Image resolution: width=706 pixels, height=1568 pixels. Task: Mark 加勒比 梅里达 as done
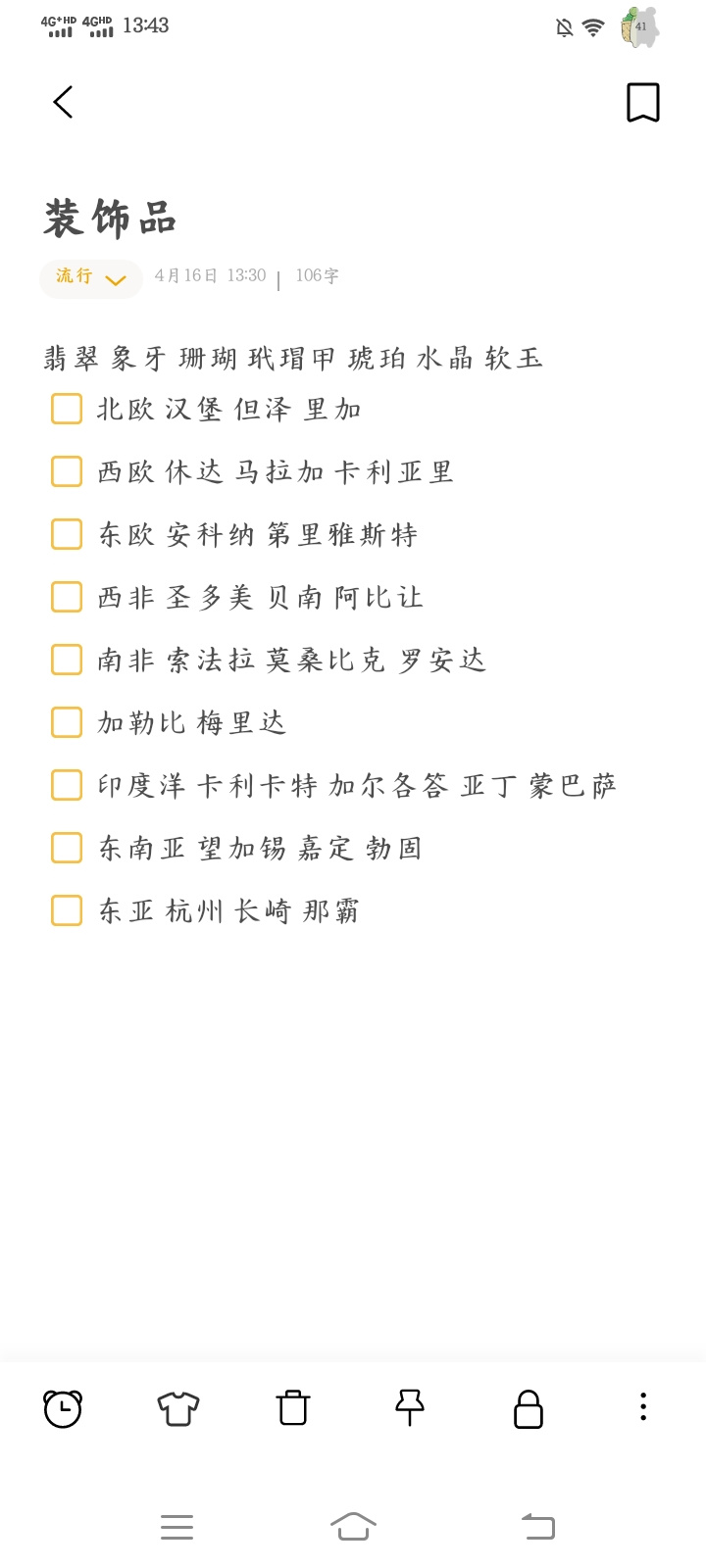[x=67, y=722]
